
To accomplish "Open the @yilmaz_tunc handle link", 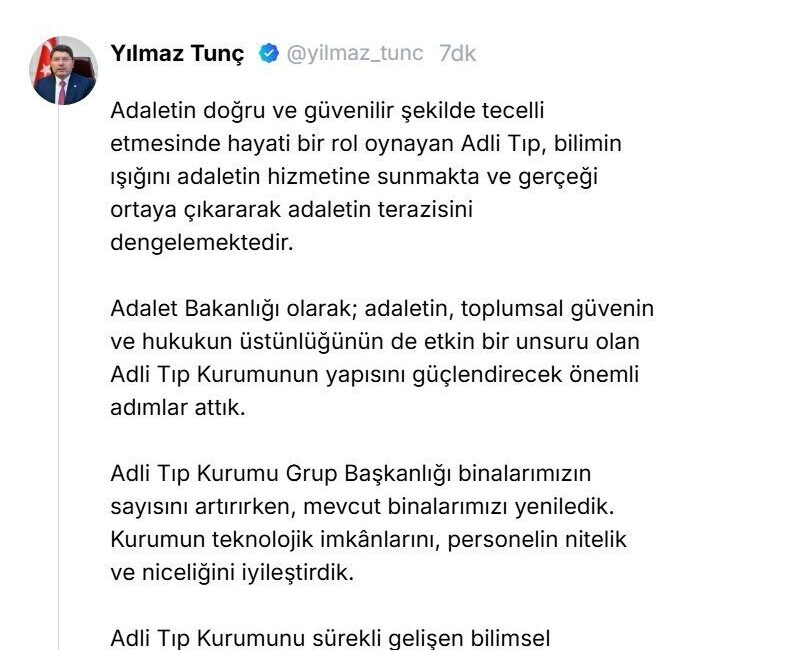I will click(354, 54).
